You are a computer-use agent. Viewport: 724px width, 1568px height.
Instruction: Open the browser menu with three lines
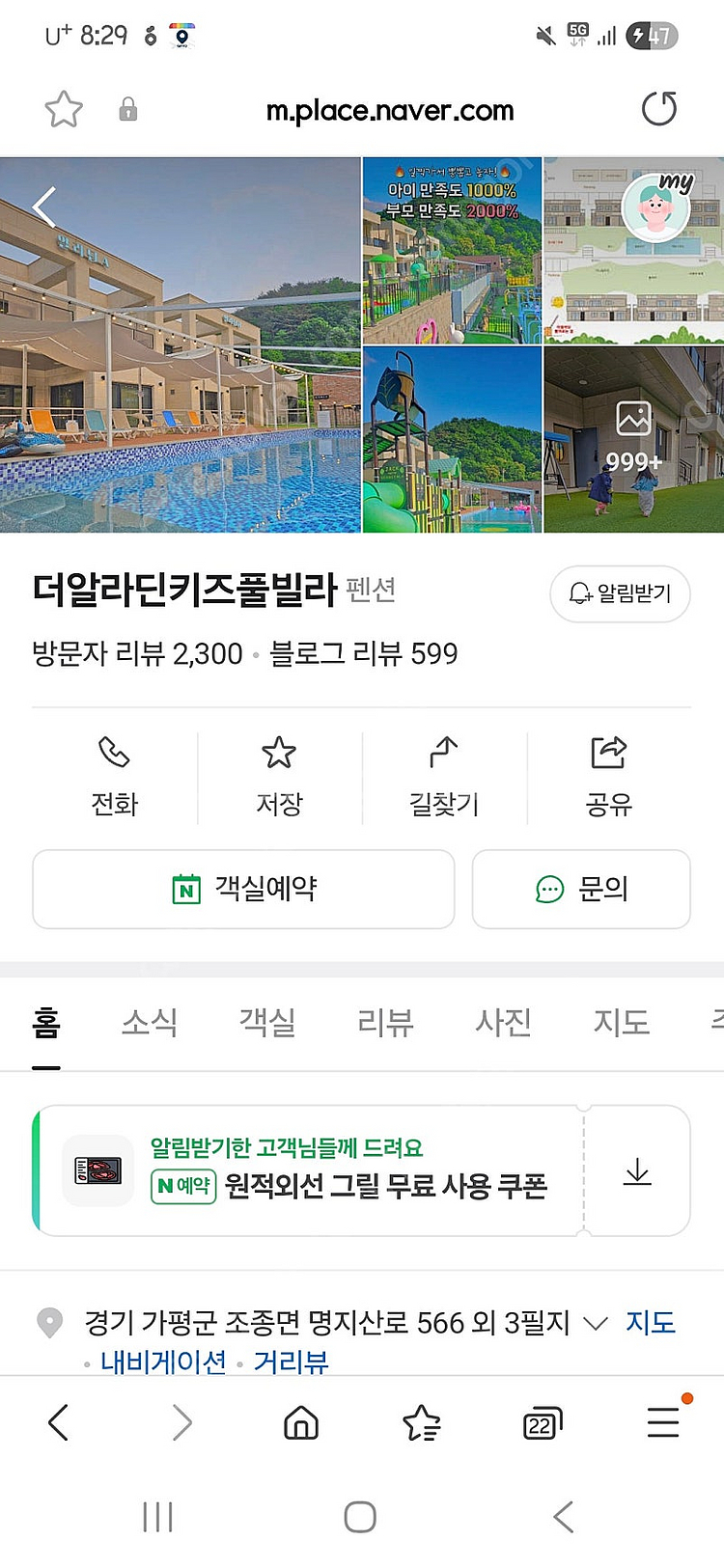663,1422
